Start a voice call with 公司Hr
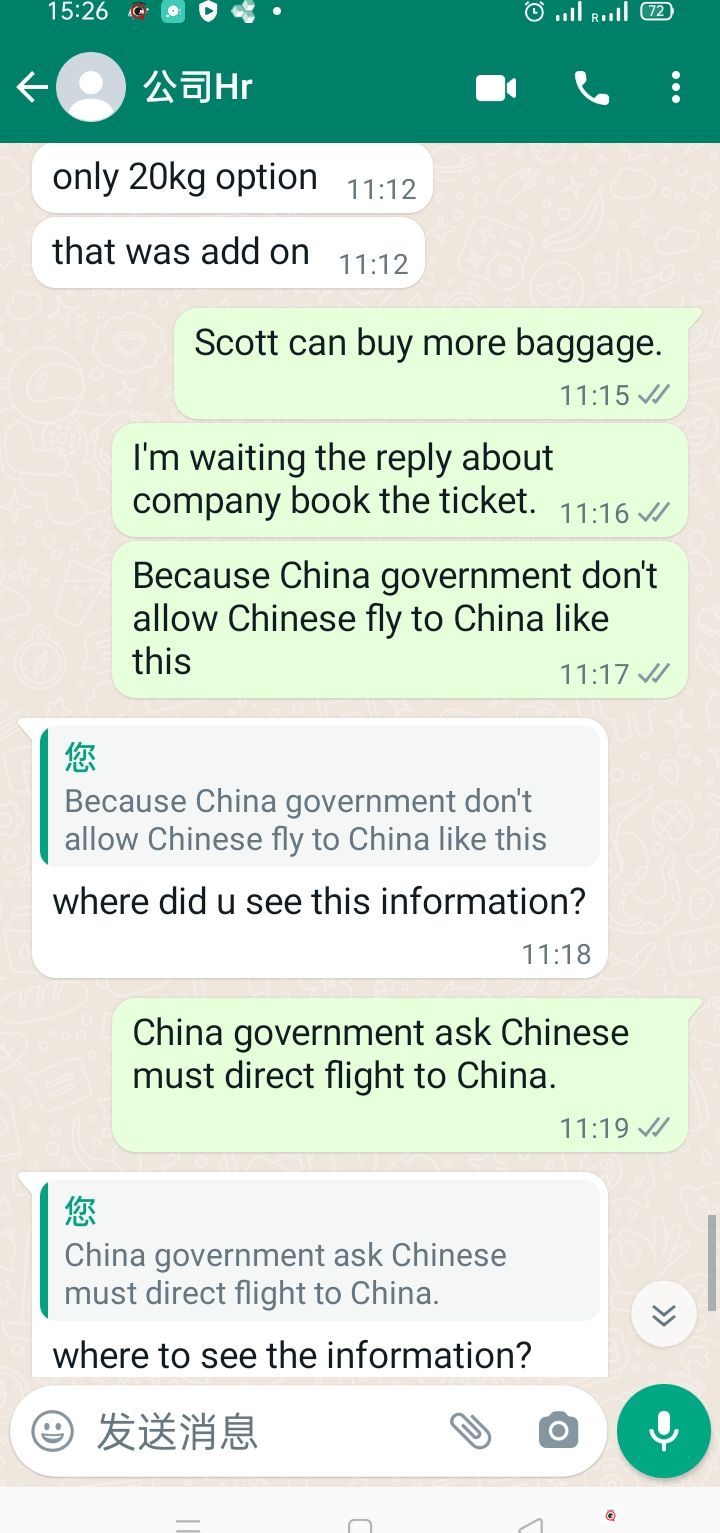720x1533 pixels. 591,88
